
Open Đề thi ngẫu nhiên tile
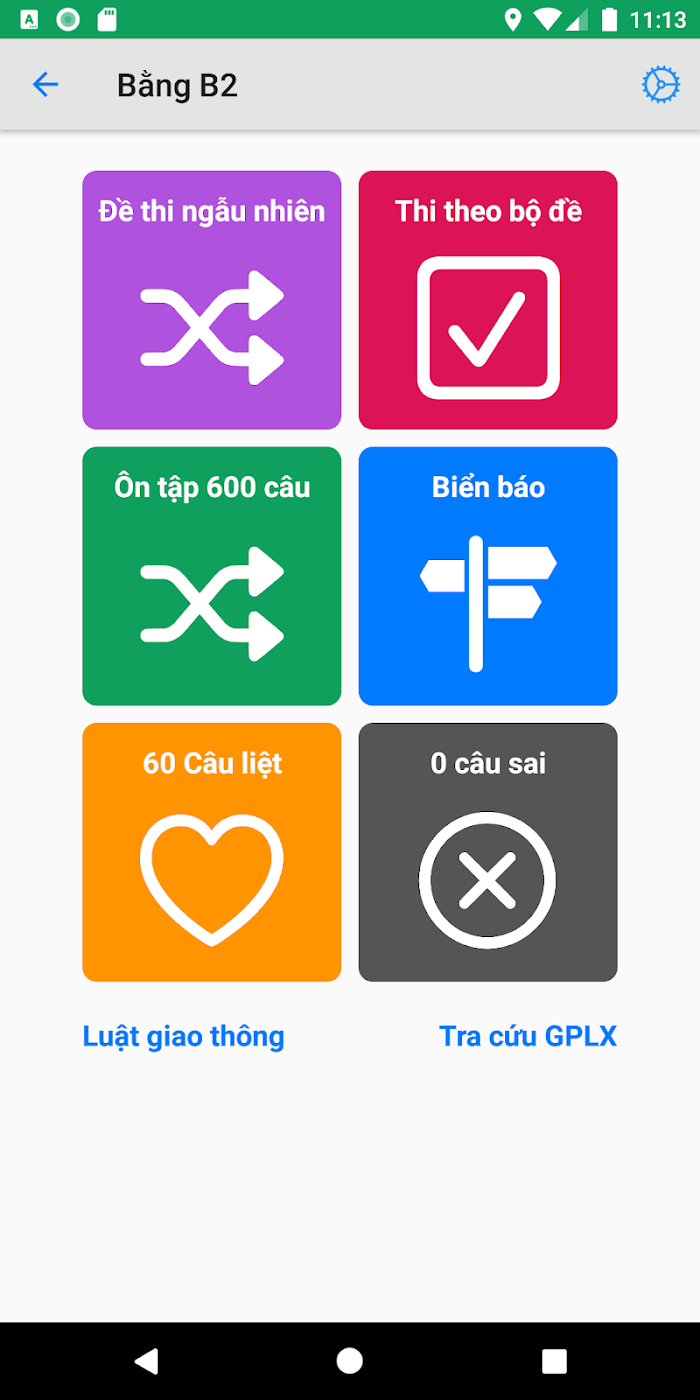point(212,300)
